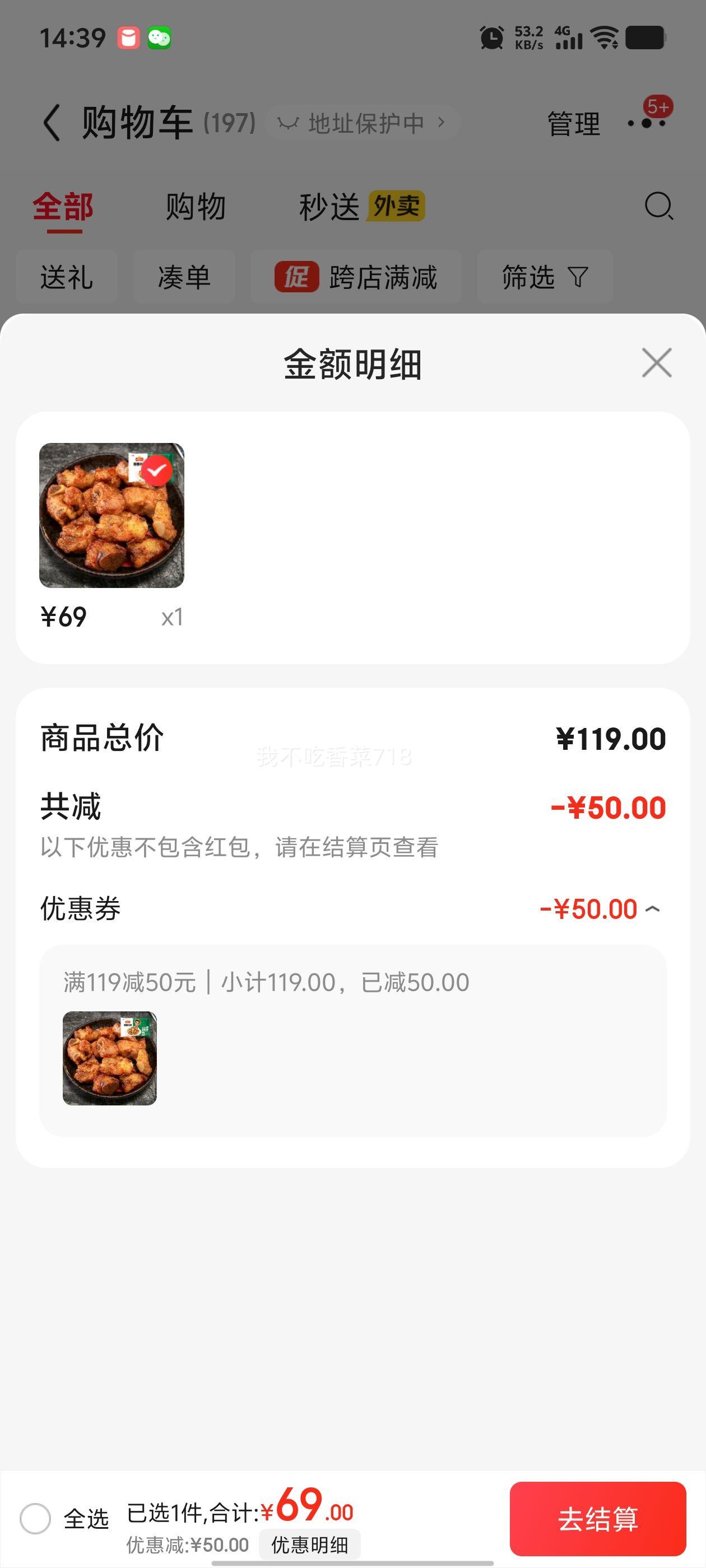
Task: Open the three-dot more menu
Action: [x=647, y=124]
